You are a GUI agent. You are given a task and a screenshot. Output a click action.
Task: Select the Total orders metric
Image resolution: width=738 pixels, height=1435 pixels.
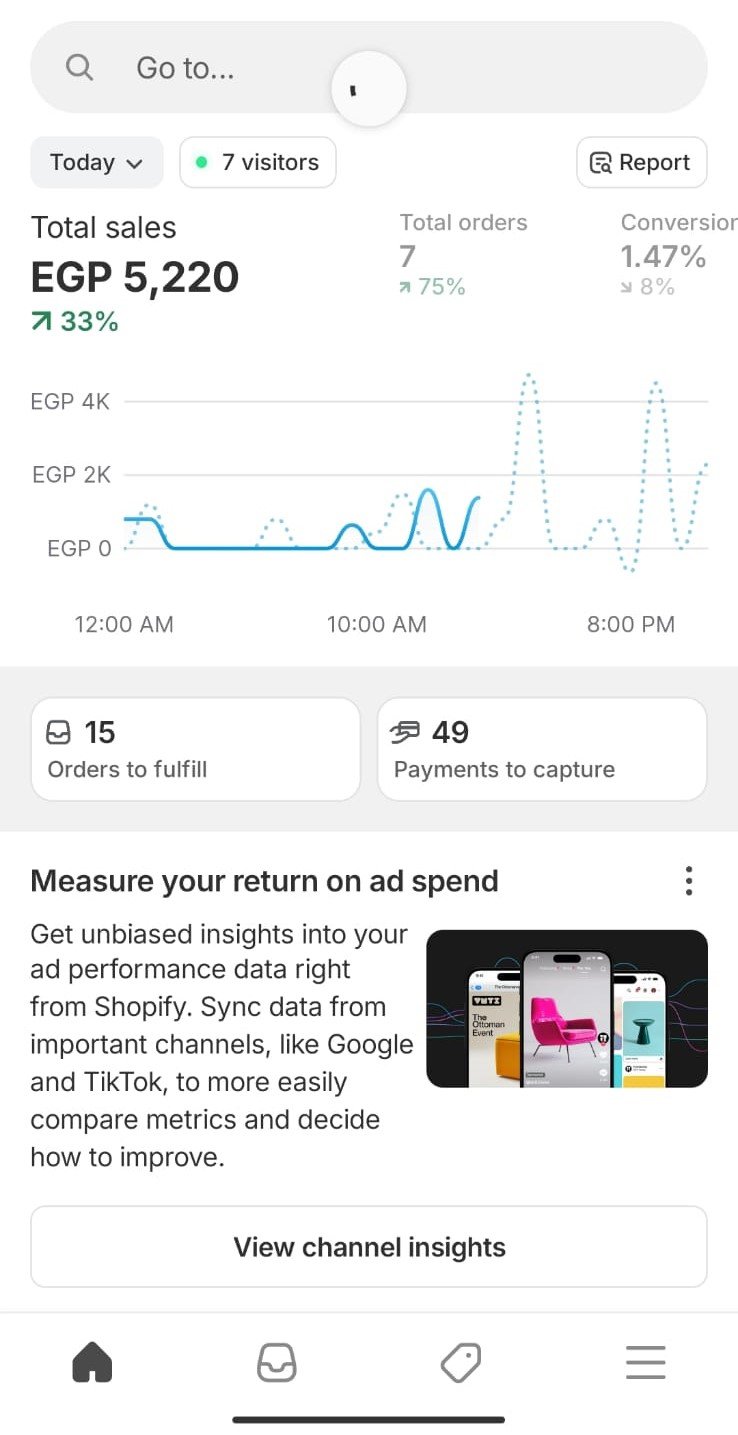click(463, 254)
